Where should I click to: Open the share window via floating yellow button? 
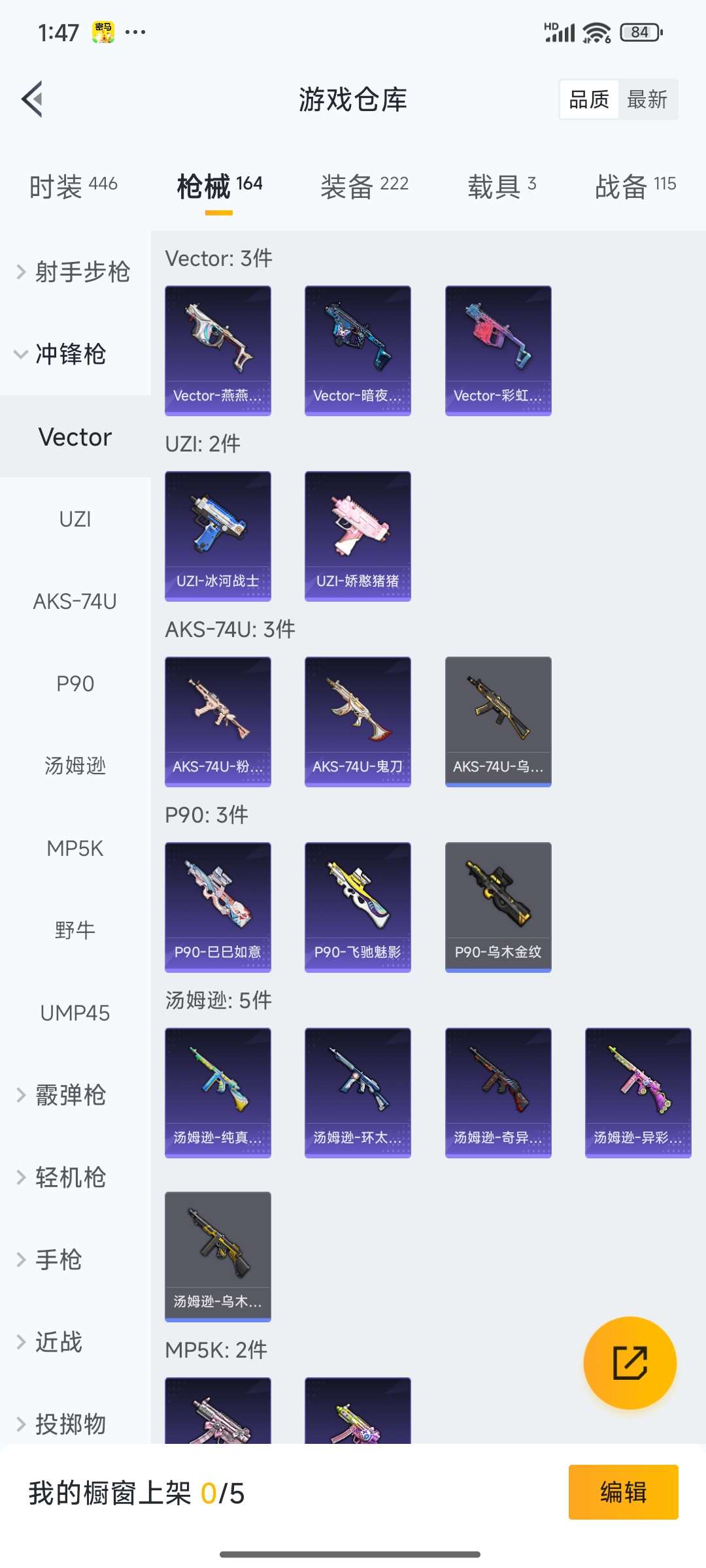pyautogui.click(x=630, y=1365)
